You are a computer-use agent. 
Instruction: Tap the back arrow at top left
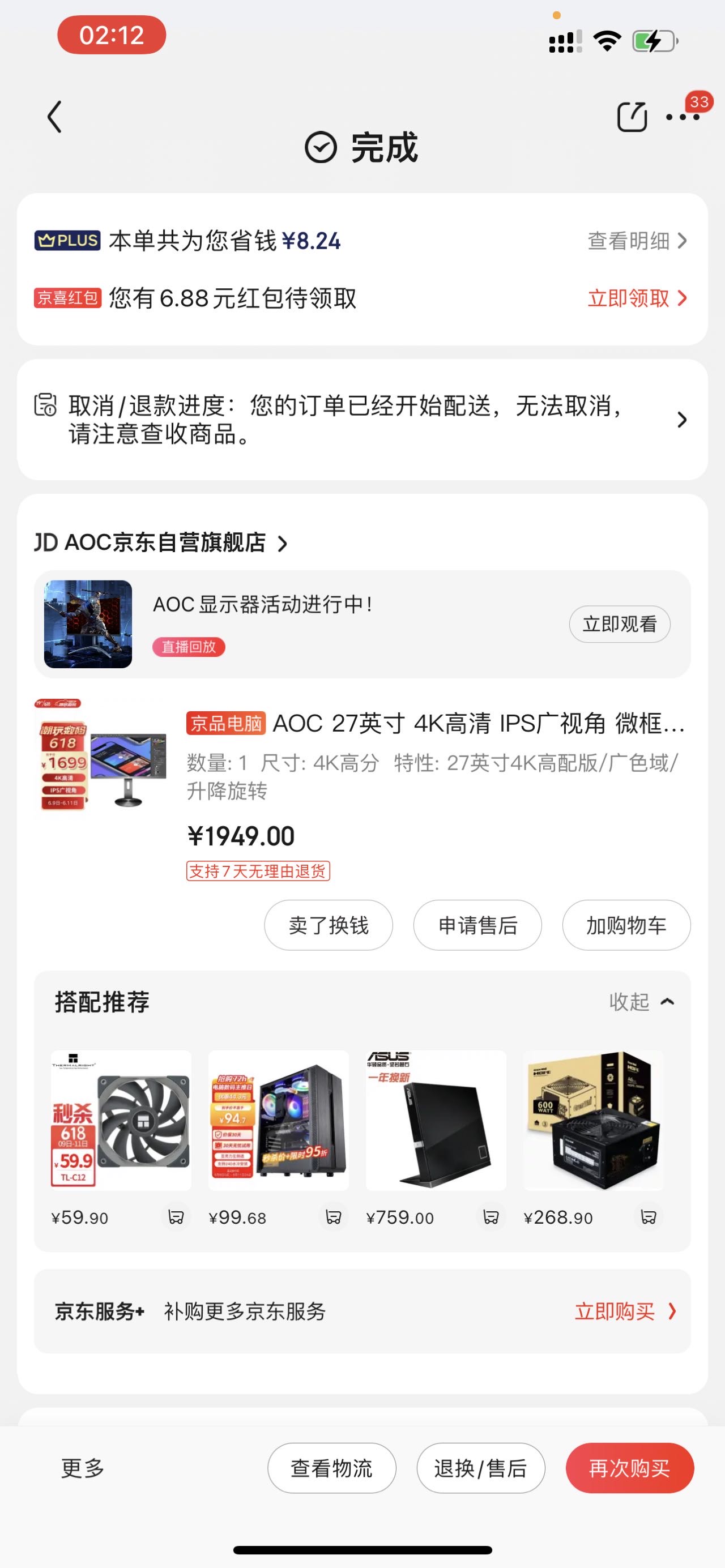pyautogui.click(x=56, y=117)
